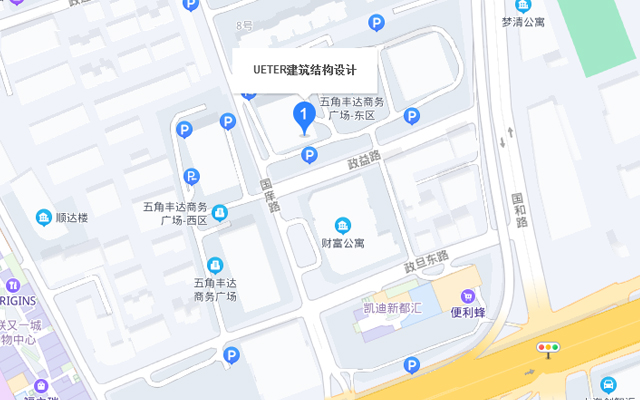The image size is (640, 400).
Task: Select the 便利蜂 store marker
Action: 467,296
